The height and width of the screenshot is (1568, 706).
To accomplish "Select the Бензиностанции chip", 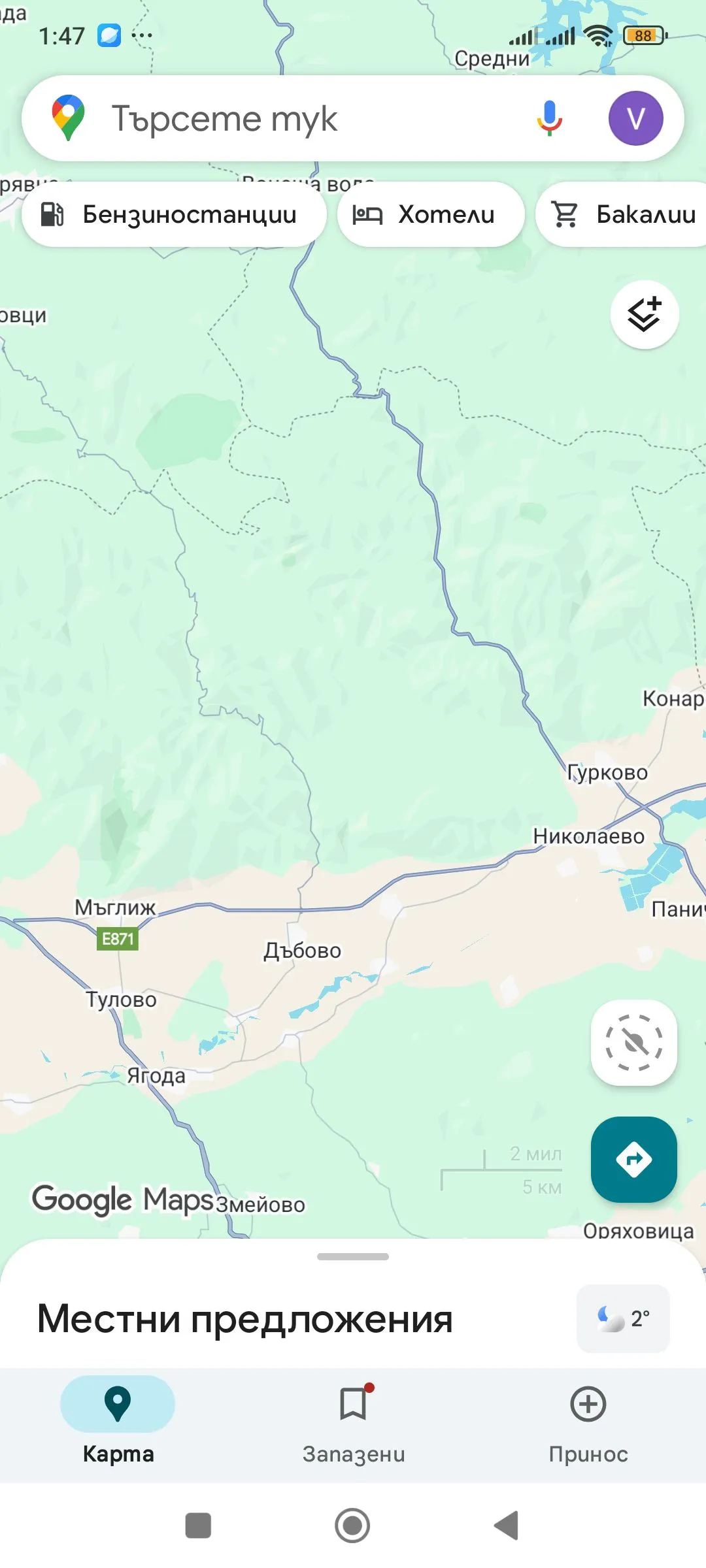I will pos(174,214).
